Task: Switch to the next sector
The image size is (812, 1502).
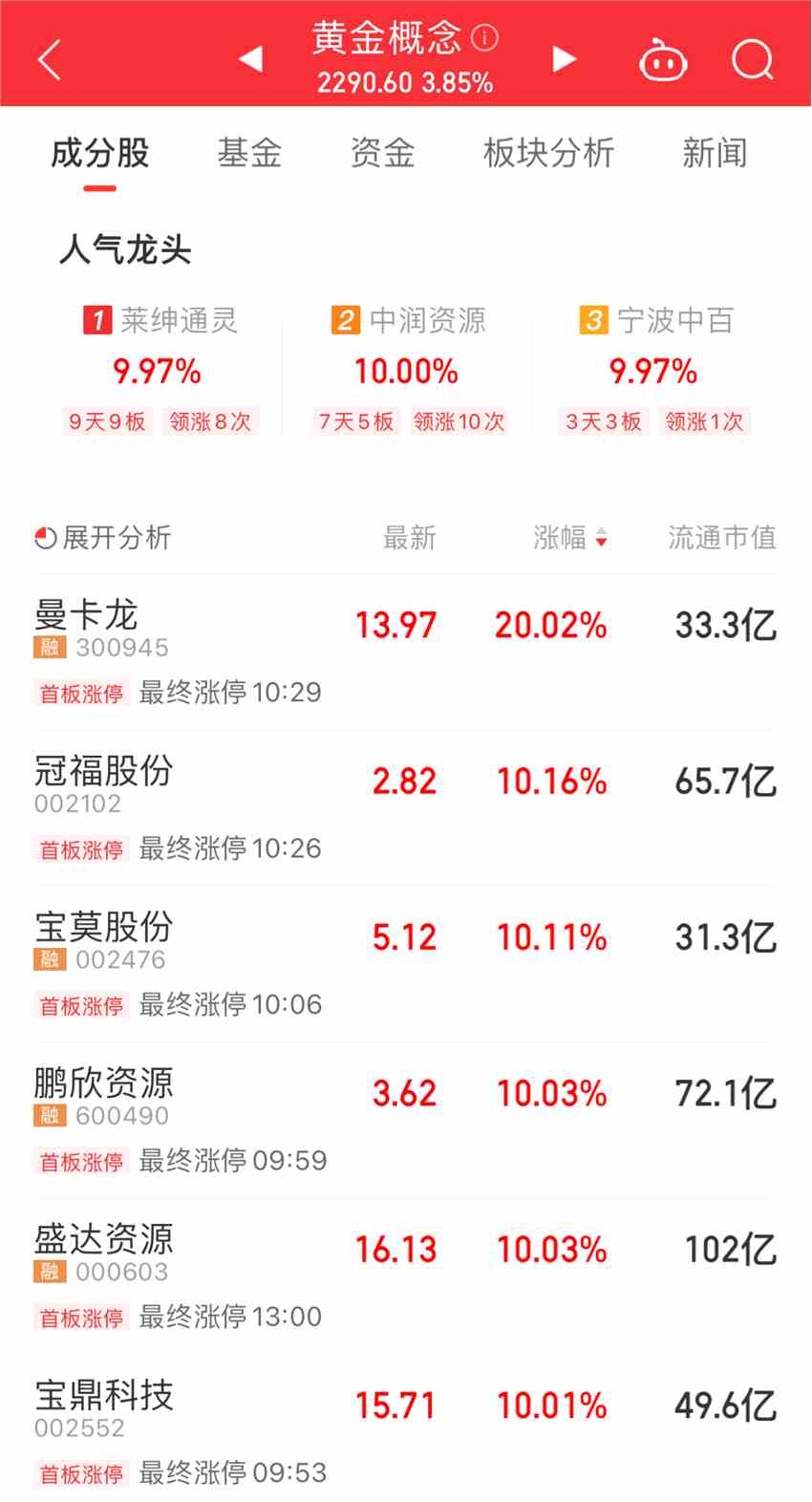Action: (x=565, y=59)
